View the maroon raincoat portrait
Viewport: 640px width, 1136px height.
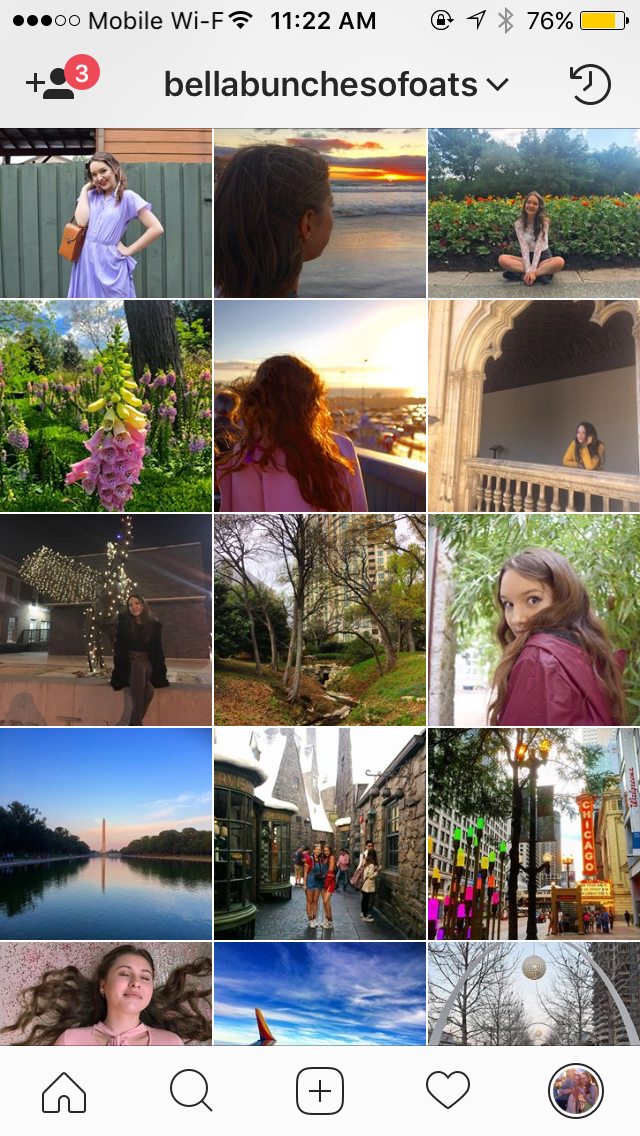click(x=534, y=620)
